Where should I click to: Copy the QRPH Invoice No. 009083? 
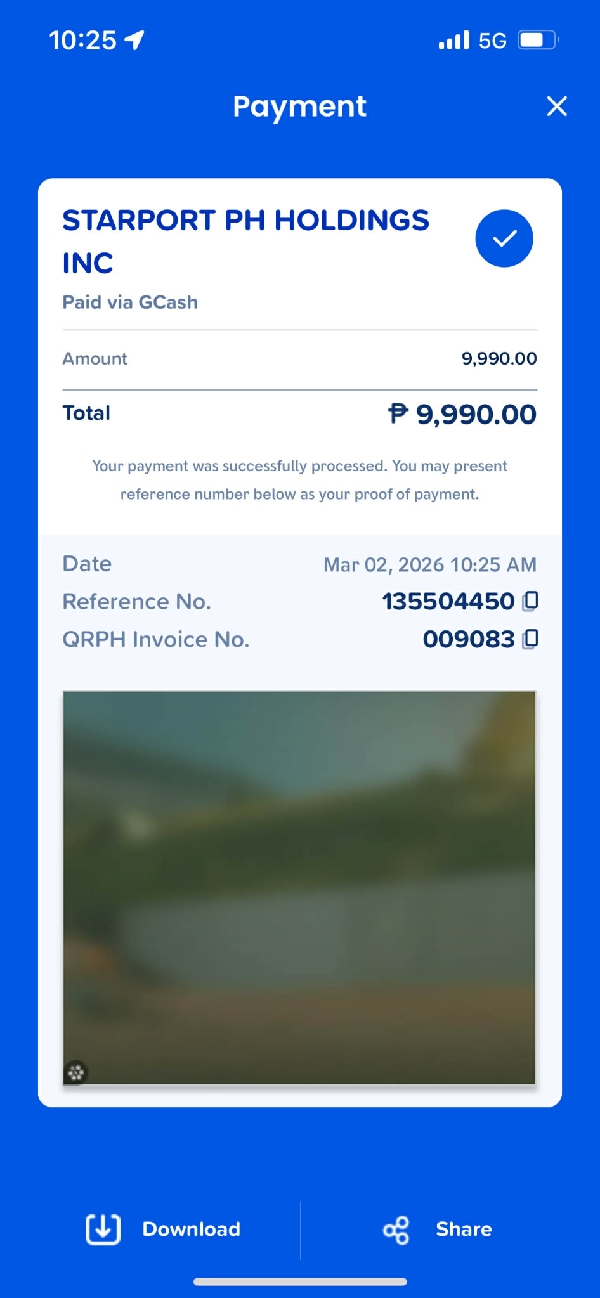coord(531,639)
